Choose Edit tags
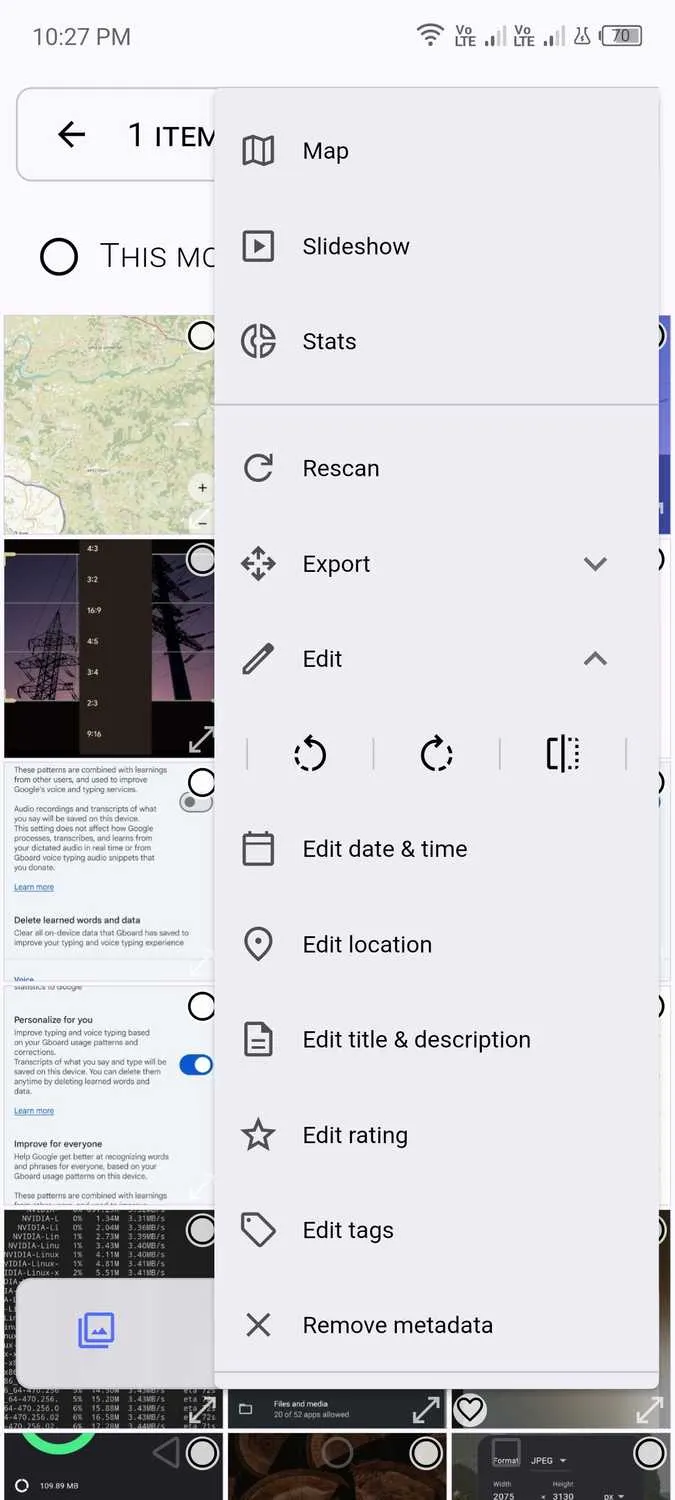 (436, 1230)
